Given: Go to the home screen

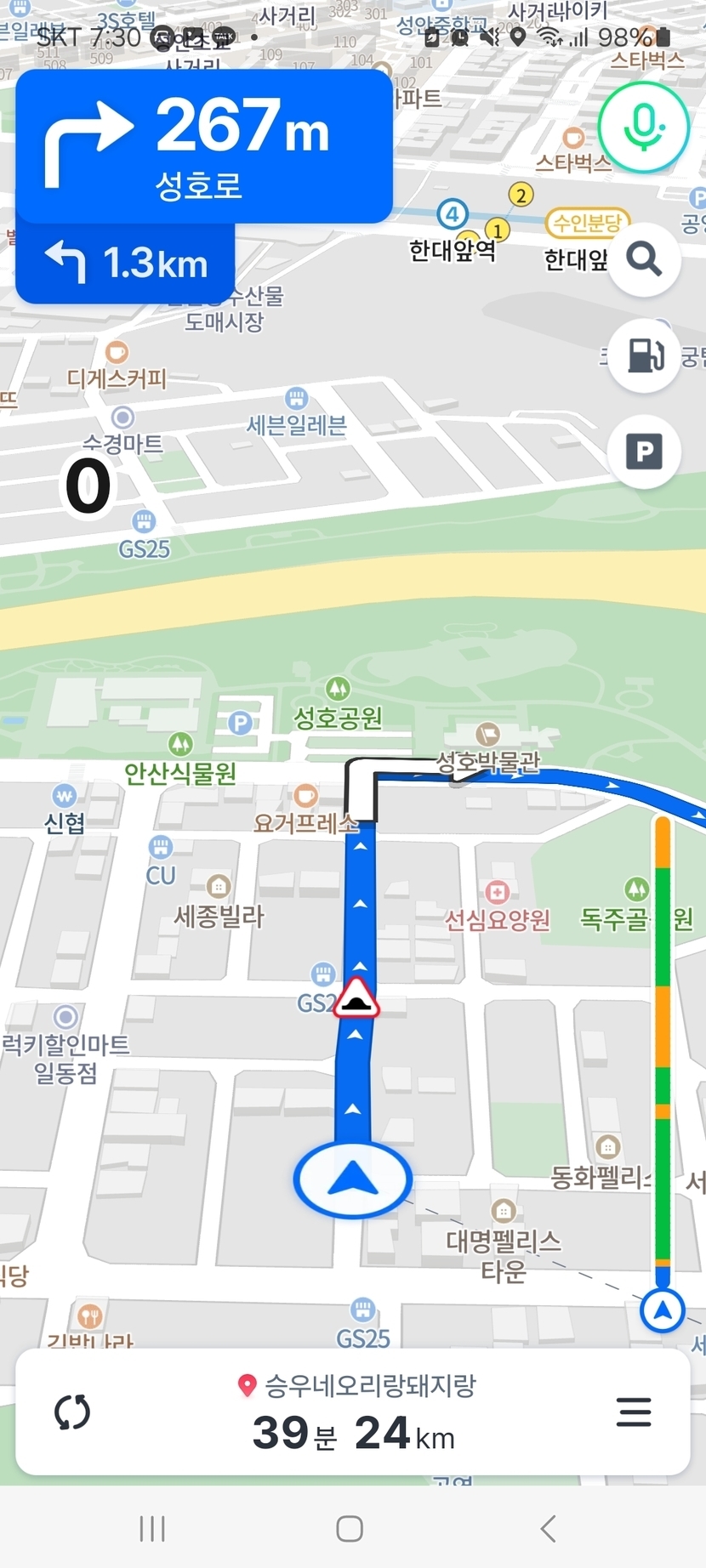Looking at the screenshot, I should point(350,1528).
